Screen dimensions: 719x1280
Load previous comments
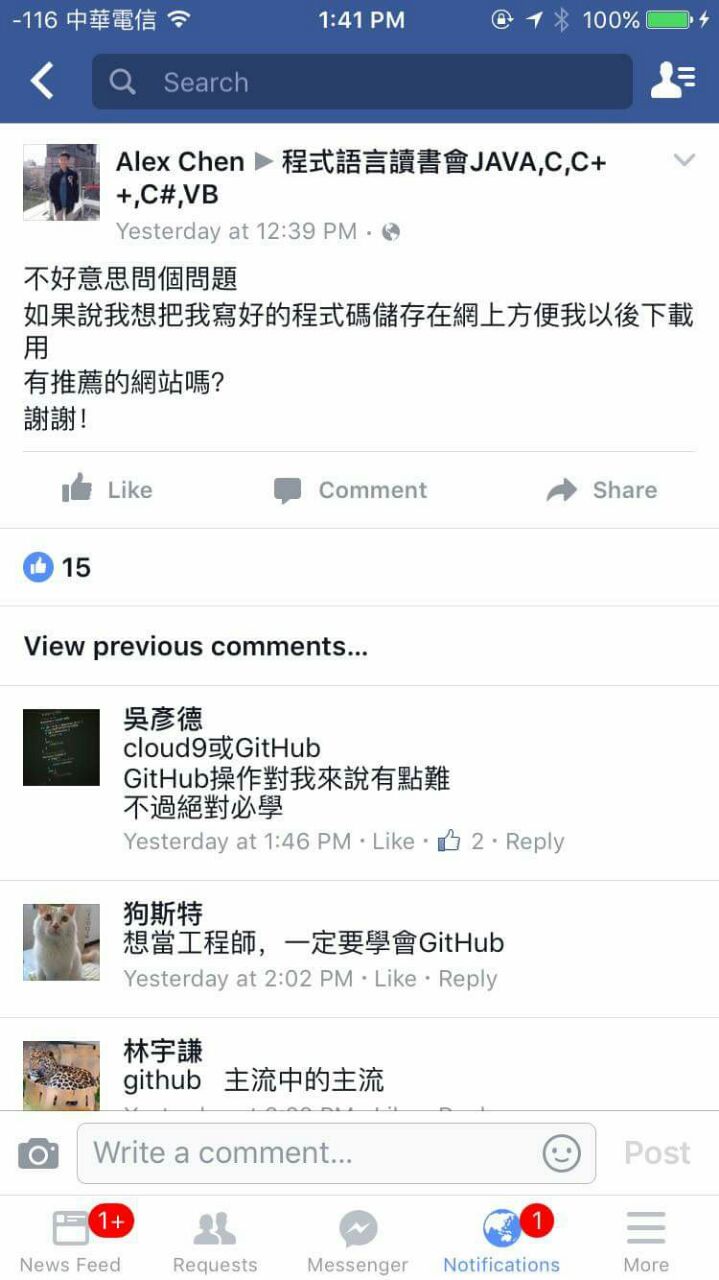click(196, 646)
